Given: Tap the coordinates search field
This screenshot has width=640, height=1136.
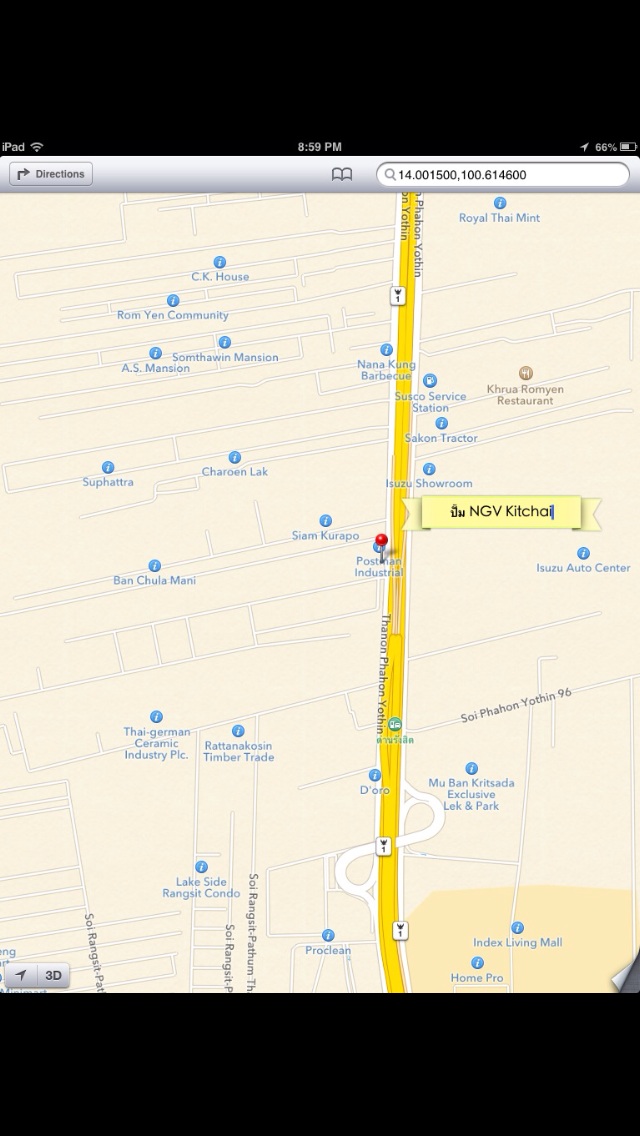Looking at the screenshot, I should click(505, 174).
